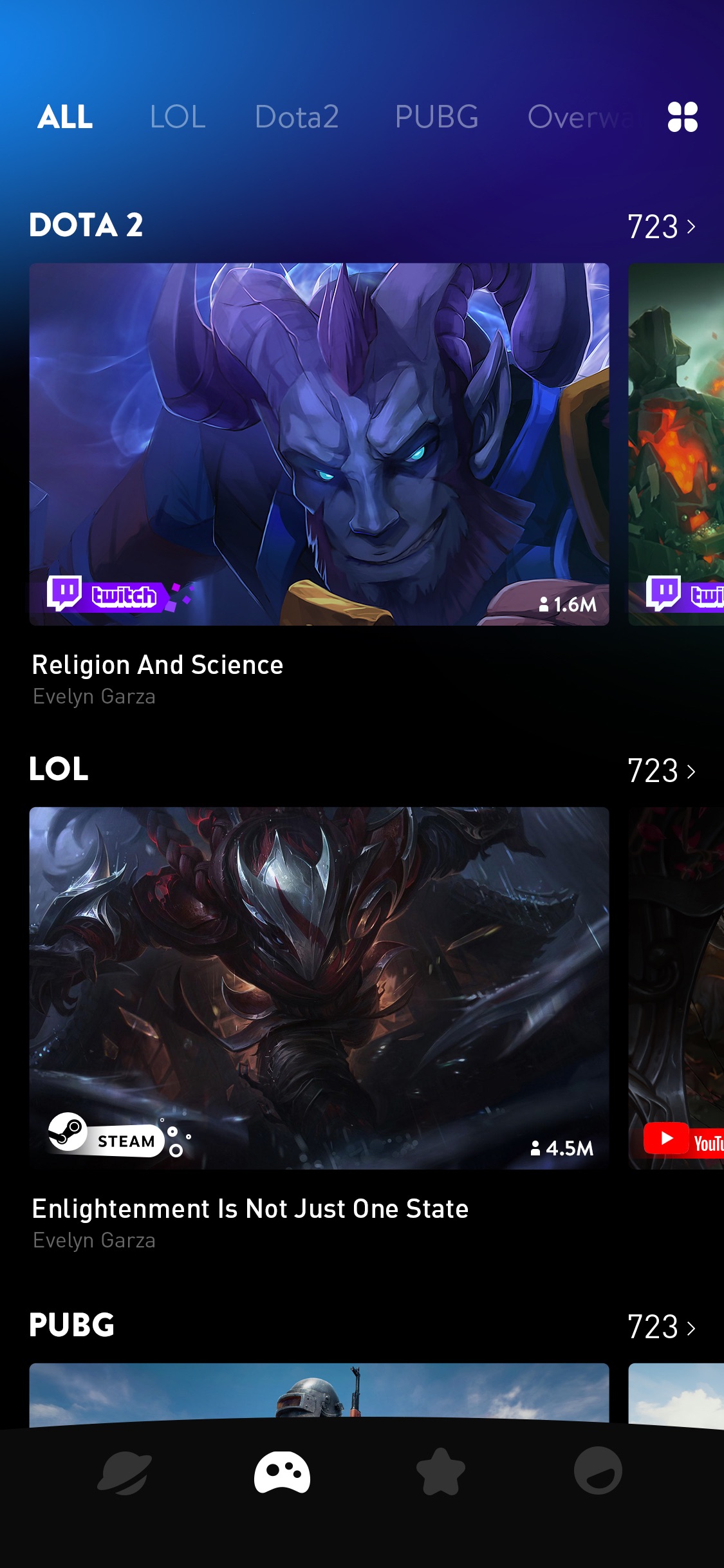This screenshot has height=1568, width=724.
Task: View all 723 PUBG streams
Action: click(x=662, y=1327)
